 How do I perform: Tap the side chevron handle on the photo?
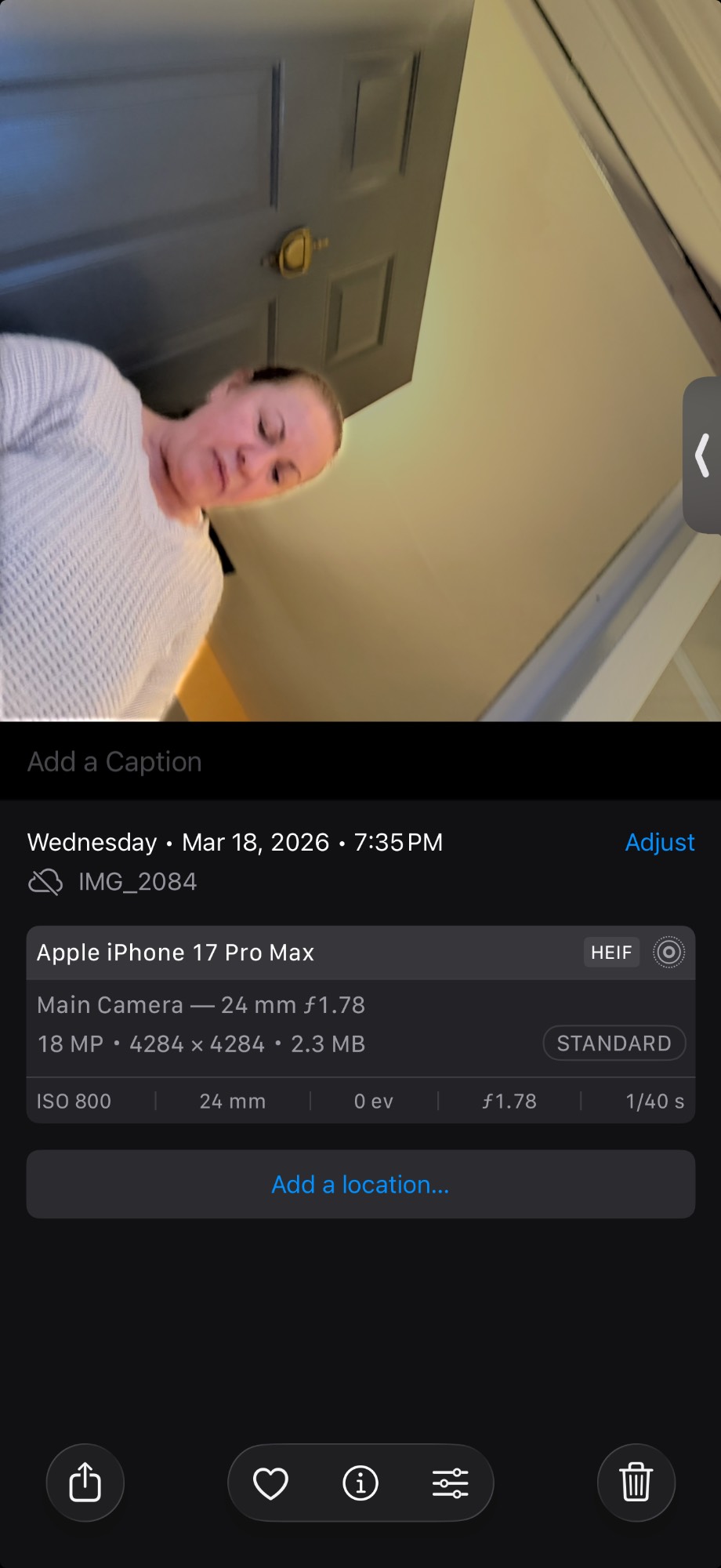pyautogui.click(x=702, y=456)
